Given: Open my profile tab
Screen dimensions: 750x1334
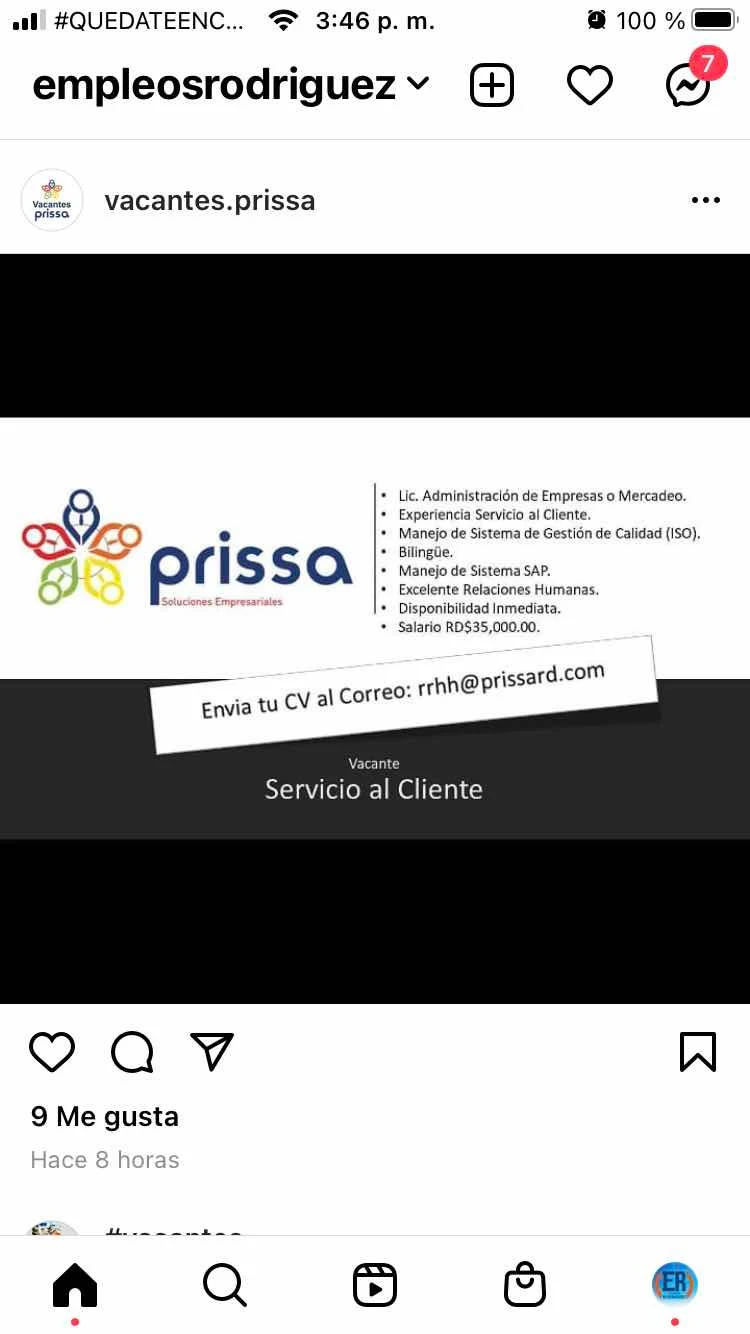Looking at the screenshot, I should pyautogui.click(x=675, y=1284).
